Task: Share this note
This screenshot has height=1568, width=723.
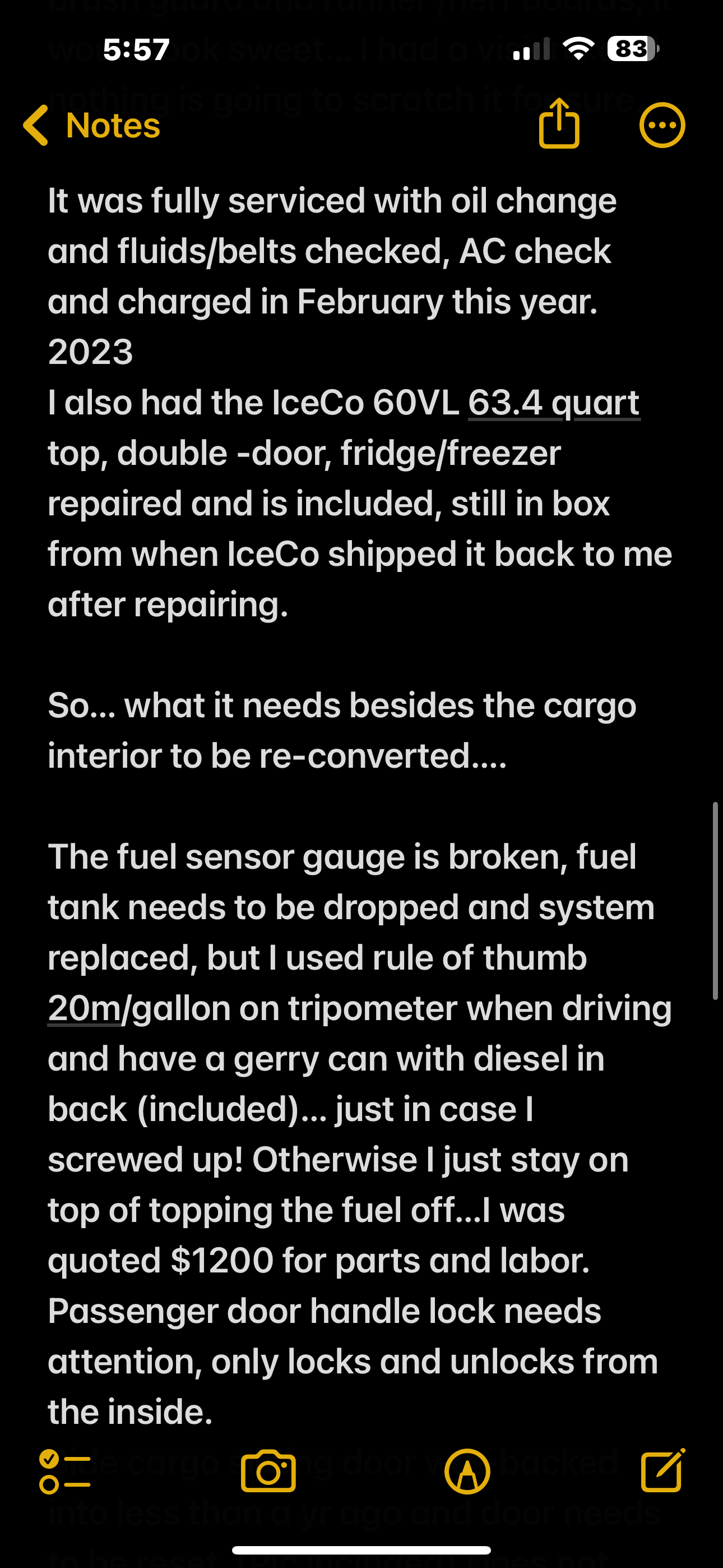Action: click(559, 124)
